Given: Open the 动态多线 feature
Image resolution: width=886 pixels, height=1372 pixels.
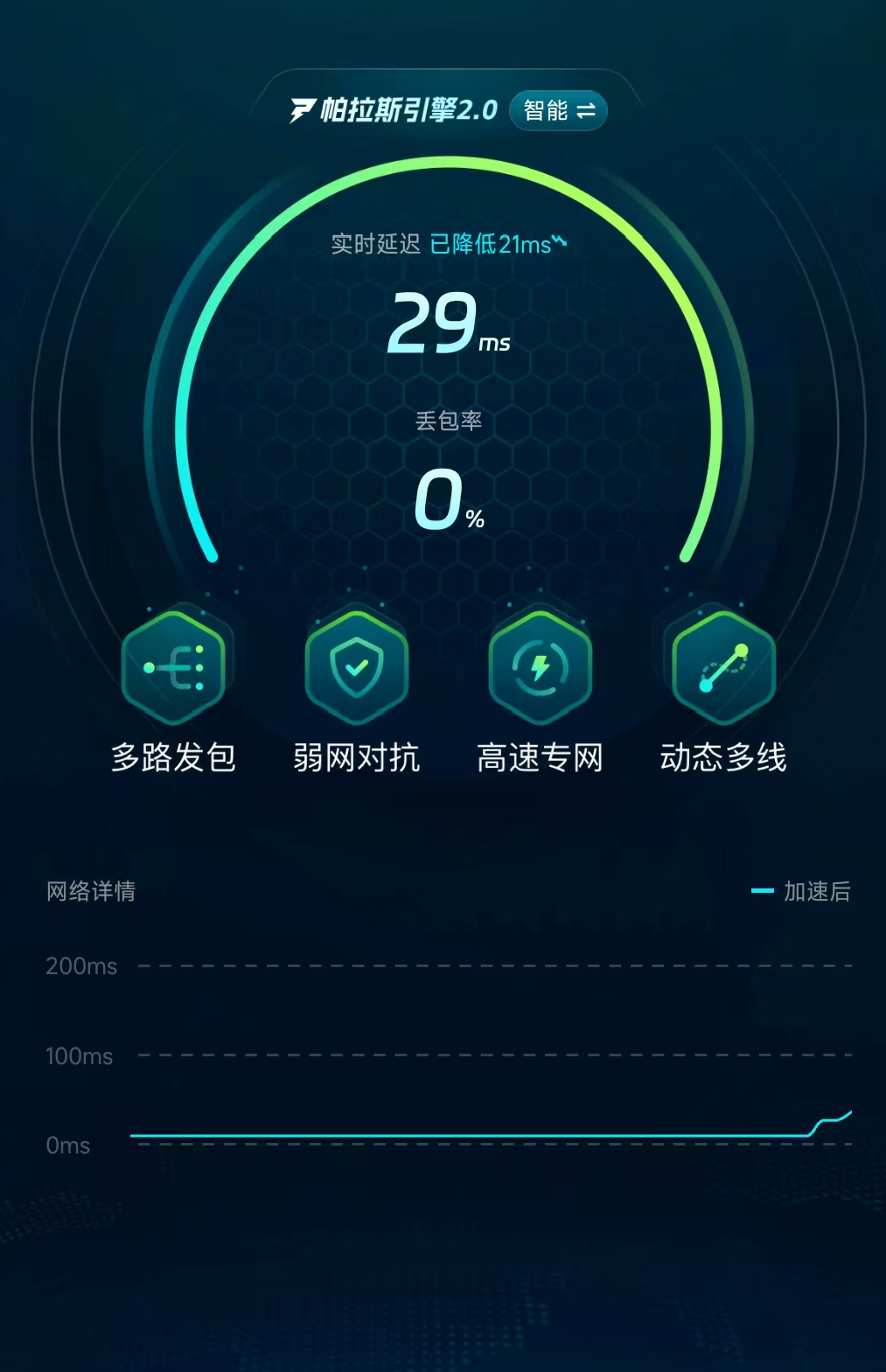Looking at the screenshot, I should 723,668.
